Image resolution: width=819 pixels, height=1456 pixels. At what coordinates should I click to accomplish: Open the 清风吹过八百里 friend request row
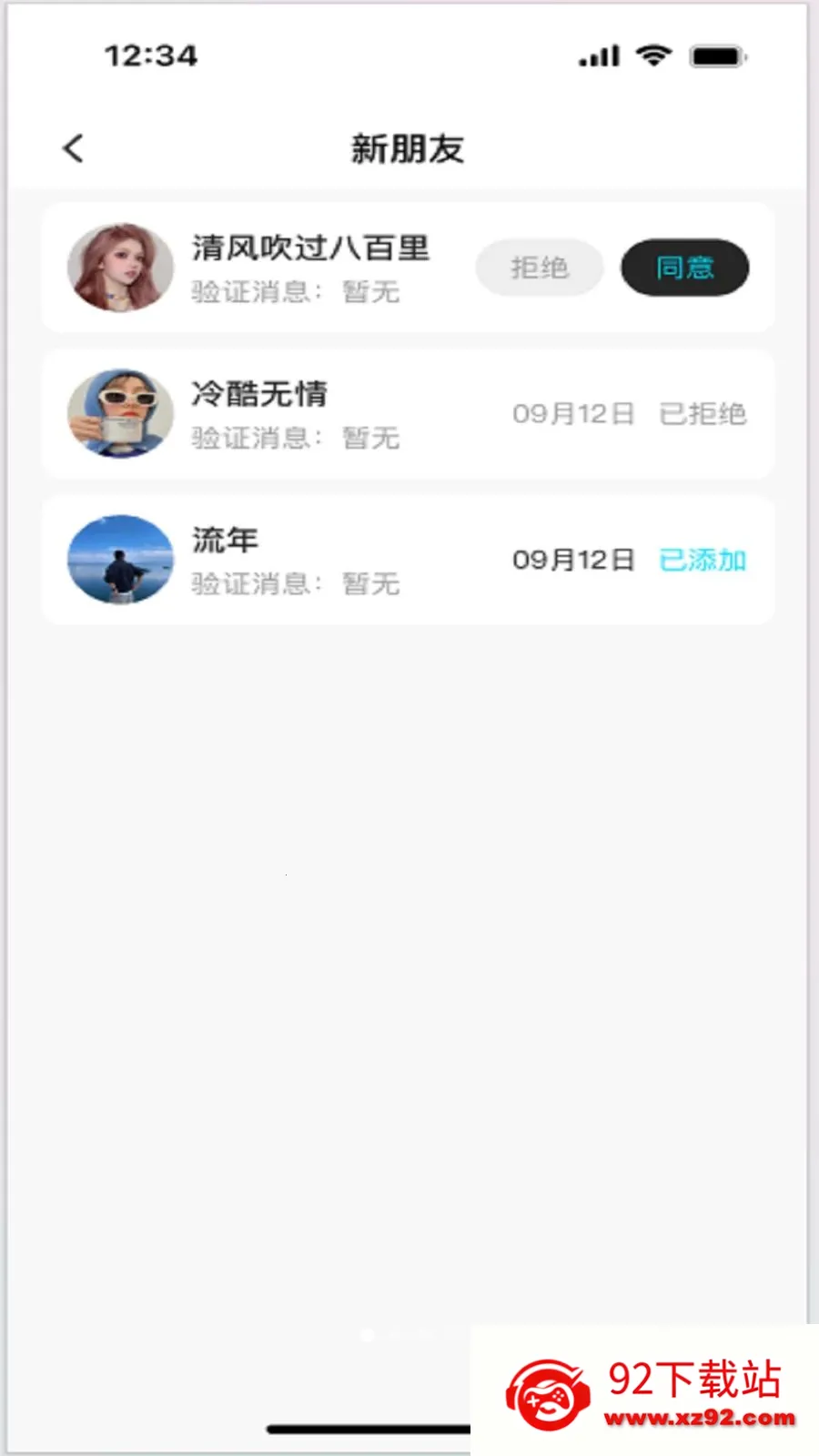coord(409,268)
